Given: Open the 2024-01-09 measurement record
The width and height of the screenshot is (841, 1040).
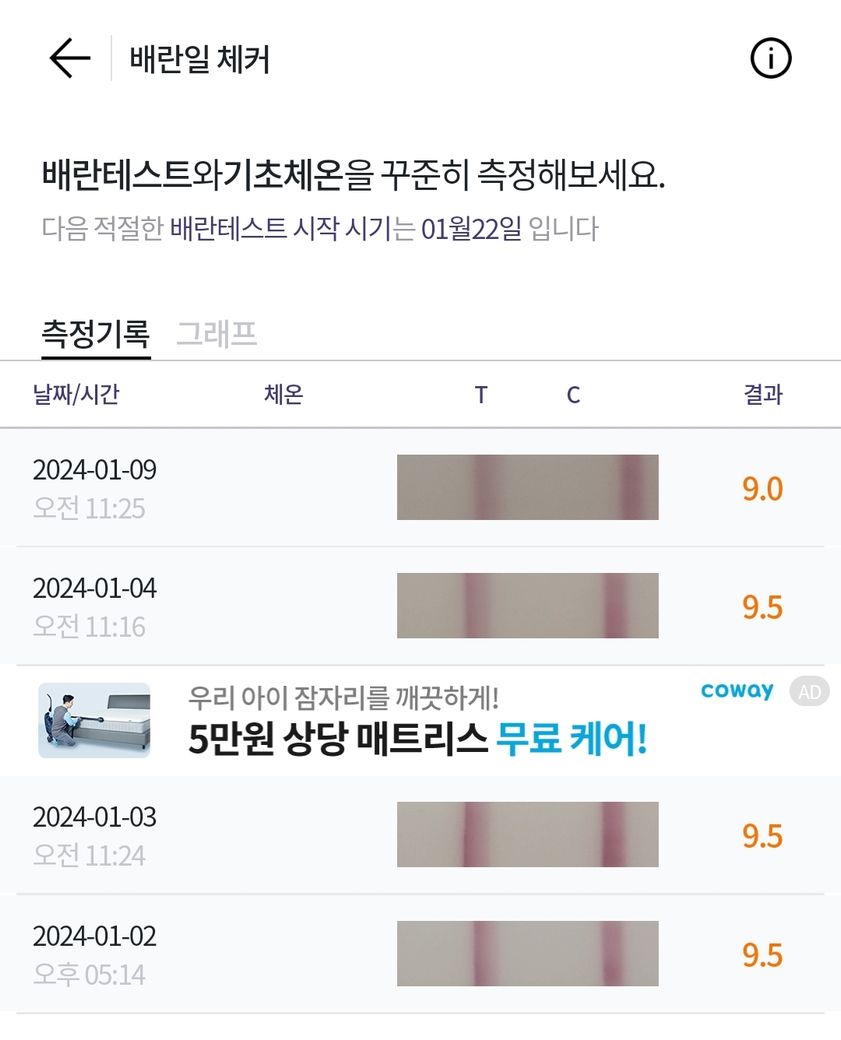Looking at the screenshot, I should point(420,488).
